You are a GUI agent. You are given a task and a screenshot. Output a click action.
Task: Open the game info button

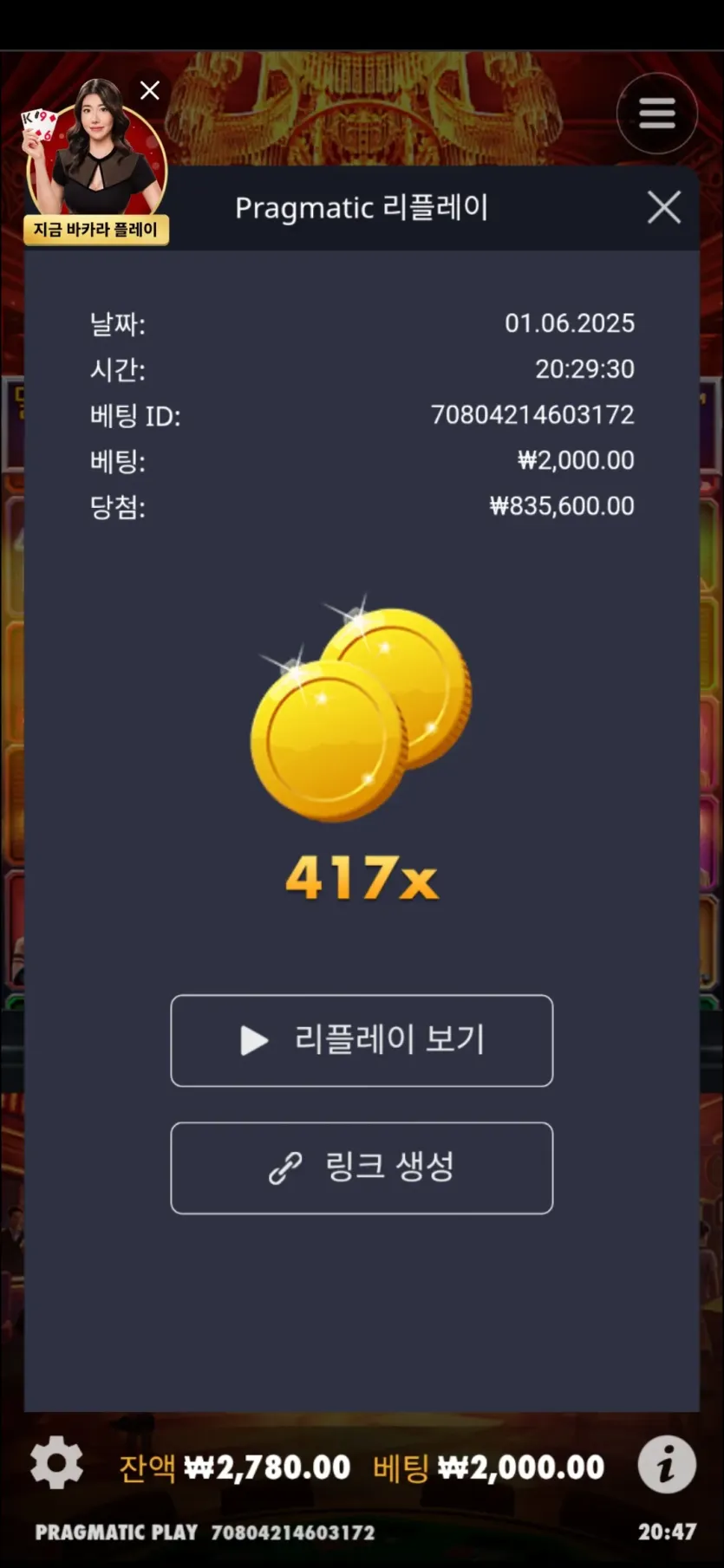click(667, 1464)
